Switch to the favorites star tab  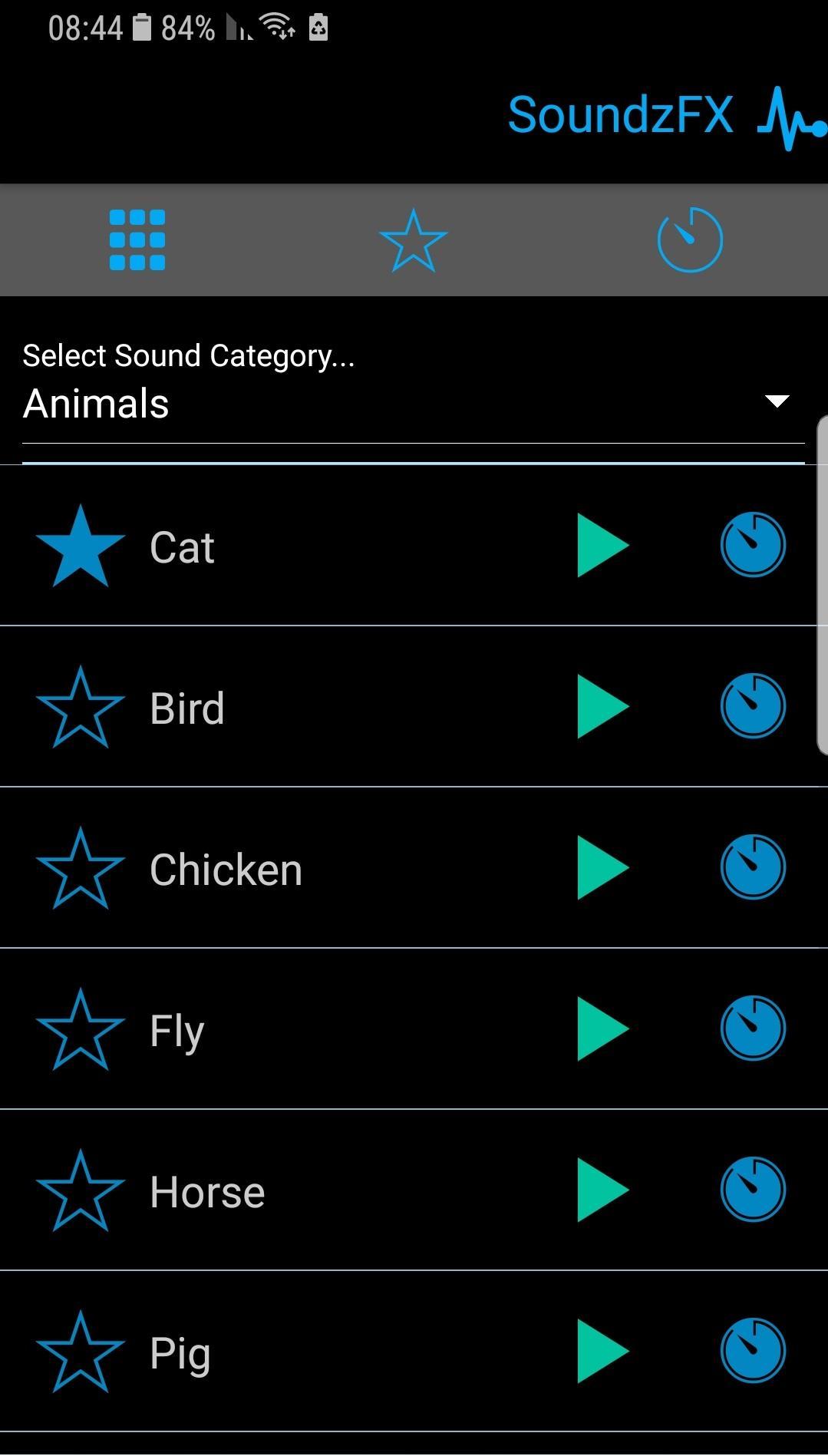click(x=414, y=240)
